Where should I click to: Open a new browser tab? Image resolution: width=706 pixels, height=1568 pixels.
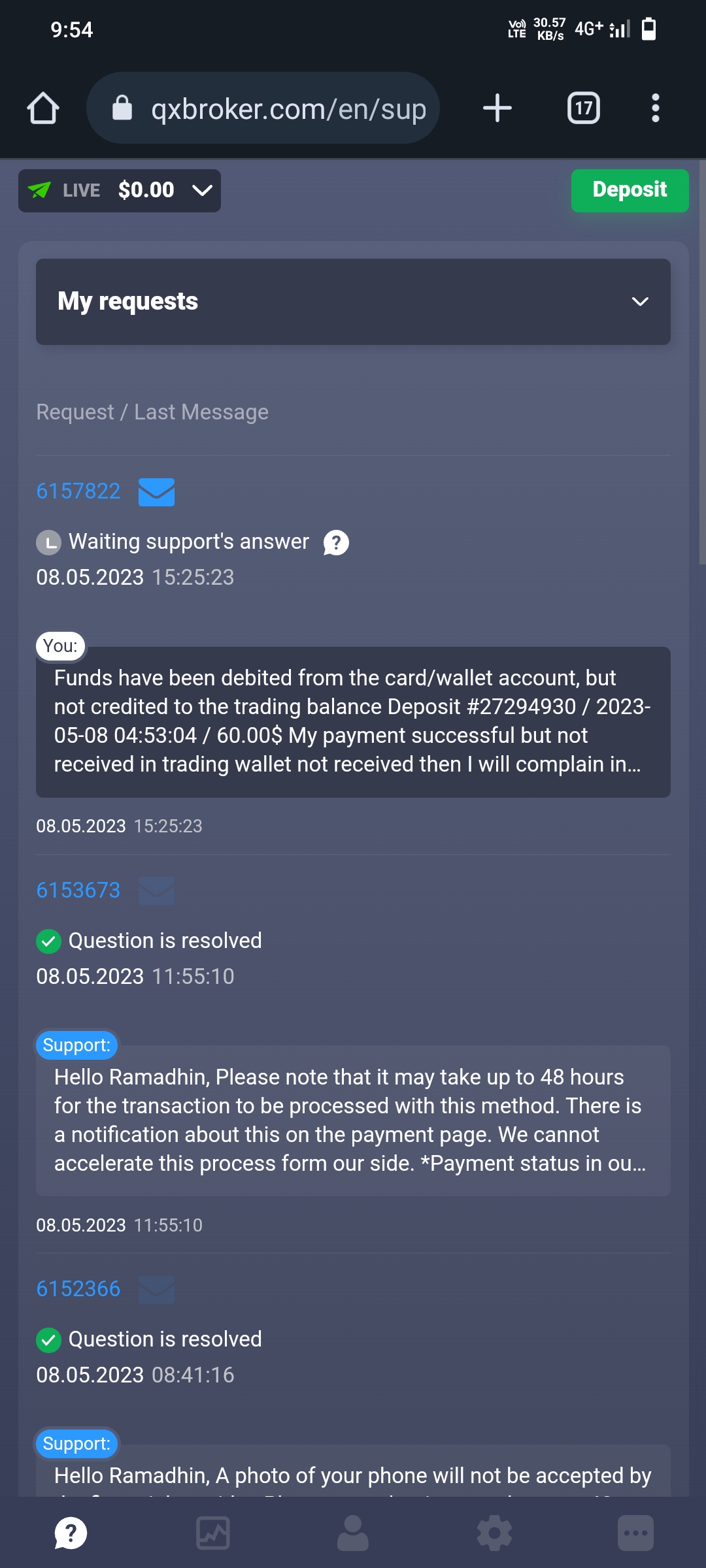tap(497, 108)
